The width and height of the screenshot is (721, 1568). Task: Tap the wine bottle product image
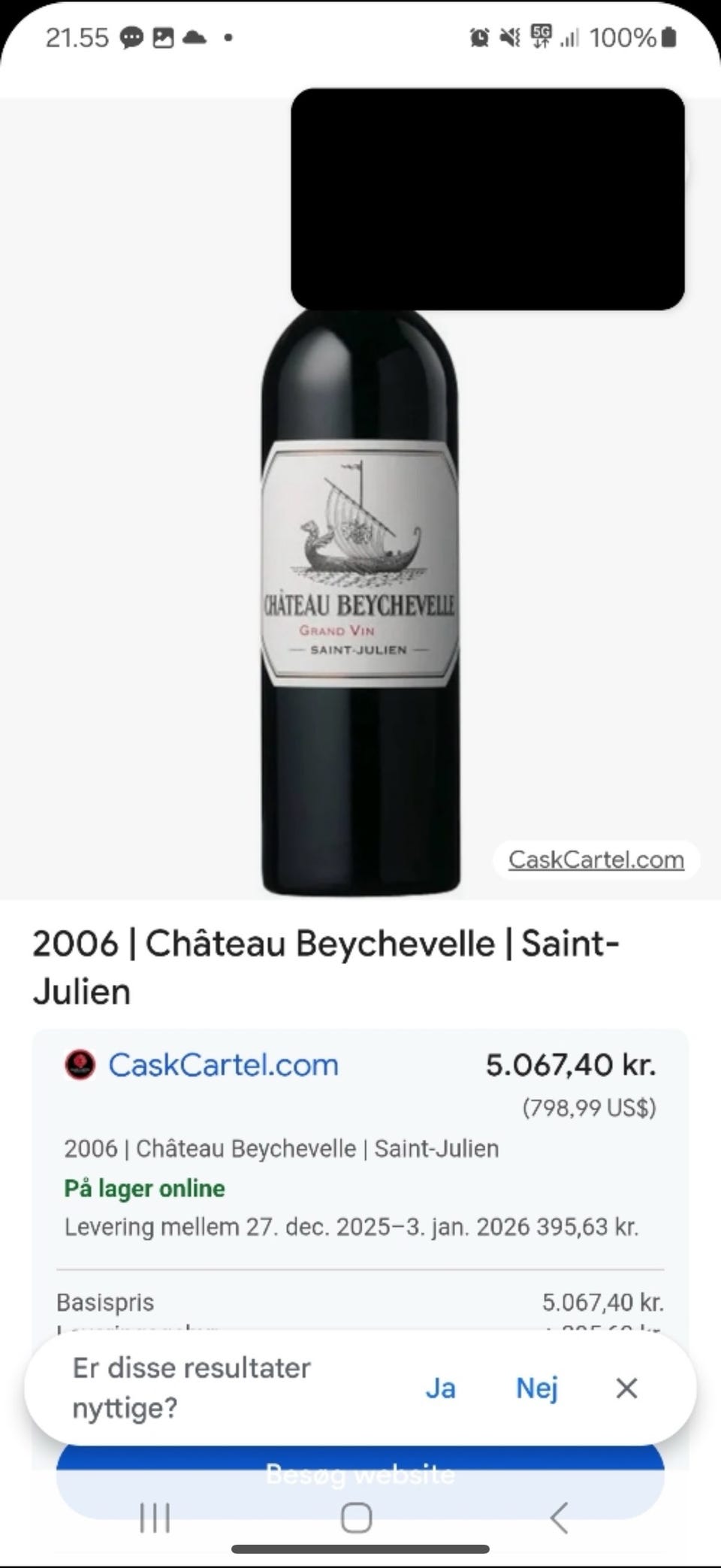coord(360,601)
